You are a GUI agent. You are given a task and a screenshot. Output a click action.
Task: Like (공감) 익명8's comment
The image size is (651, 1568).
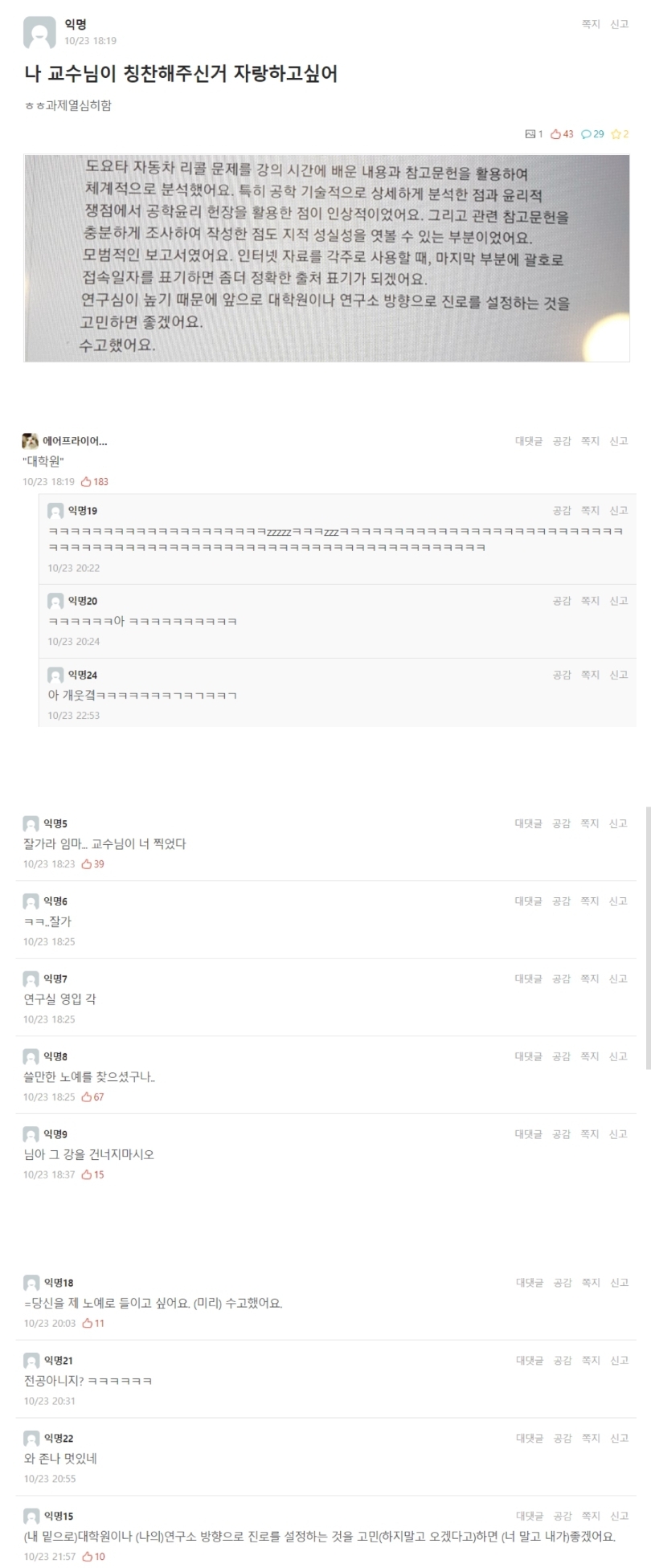[x=562, y=1056]
